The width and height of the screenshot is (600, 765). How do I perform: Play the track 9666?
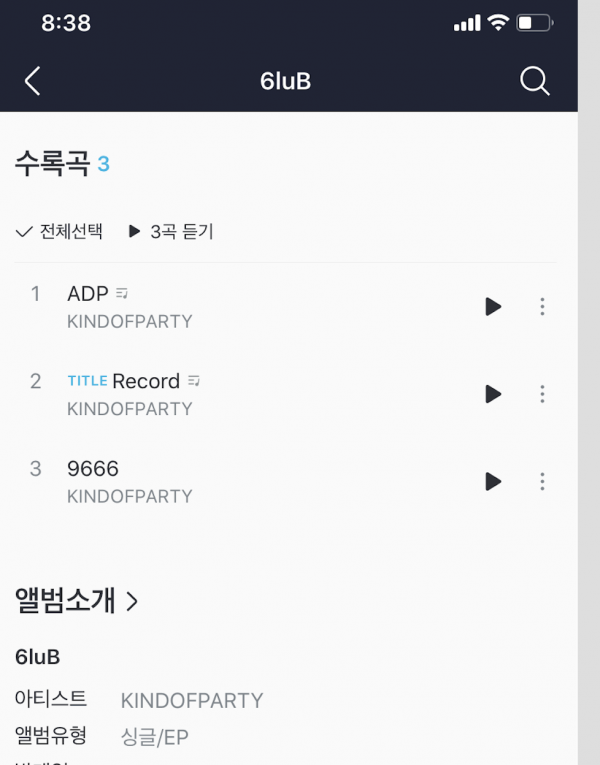492,481
